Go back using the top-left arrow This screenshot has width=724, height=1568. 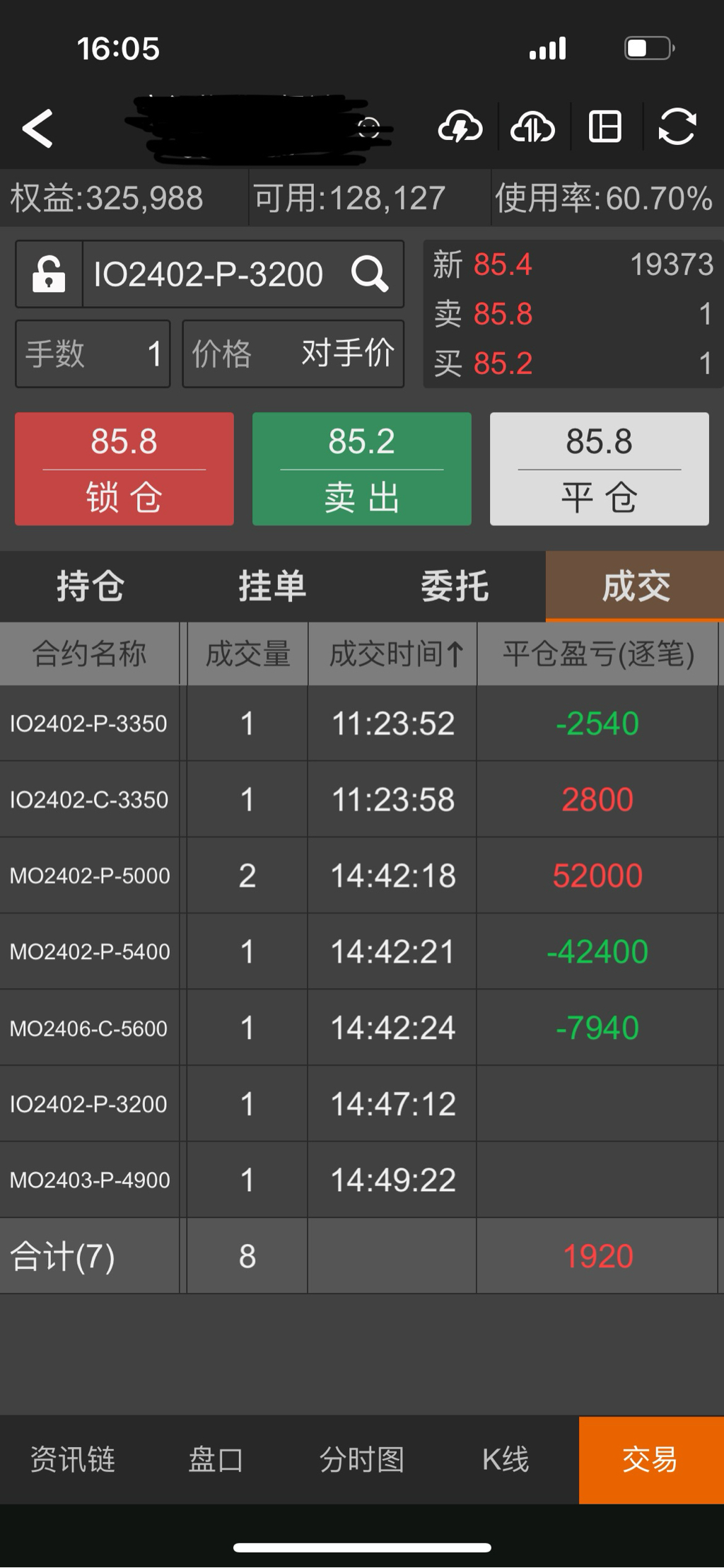(x=38, y=129)
